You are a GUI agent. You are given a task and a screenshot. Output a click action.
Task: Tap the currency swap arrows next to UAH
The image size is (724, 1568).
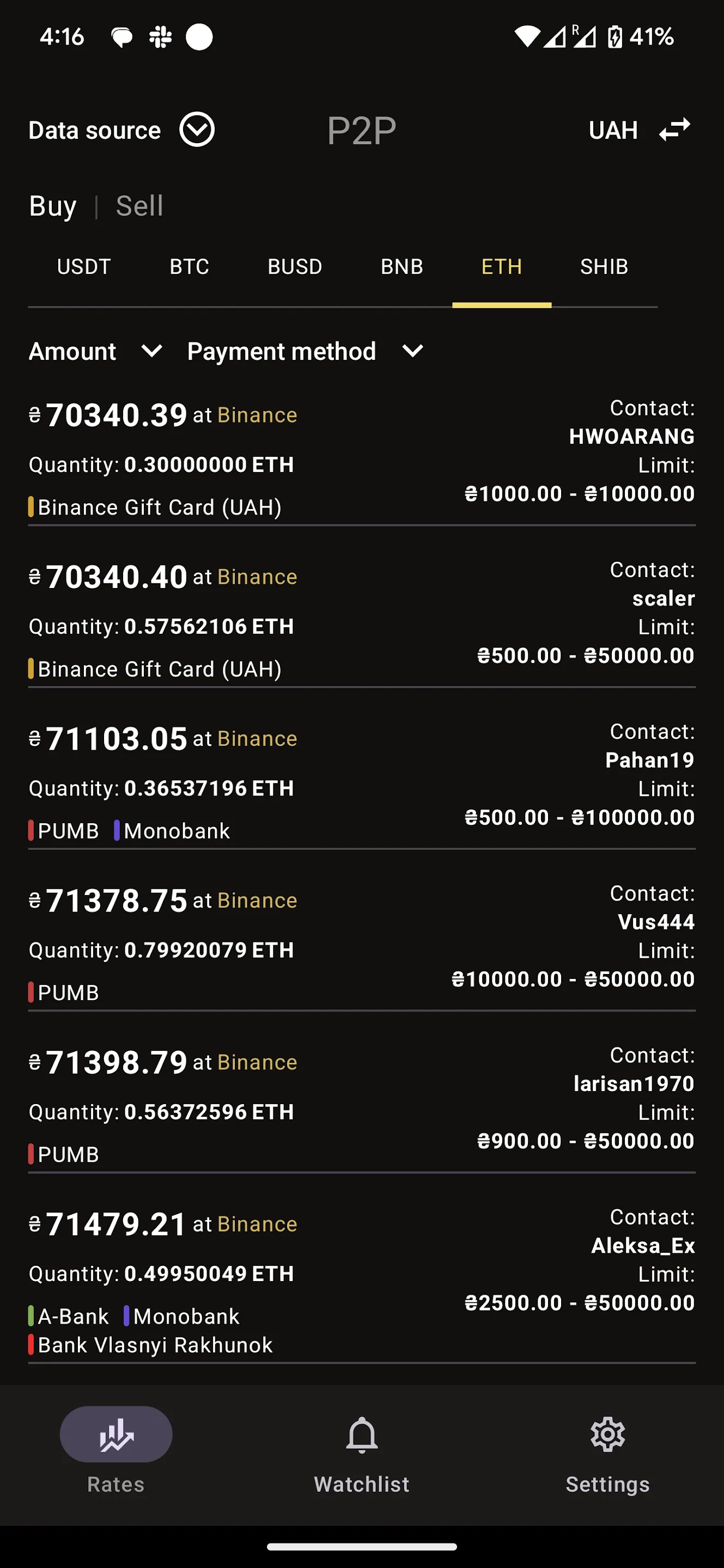click(674, 130)
